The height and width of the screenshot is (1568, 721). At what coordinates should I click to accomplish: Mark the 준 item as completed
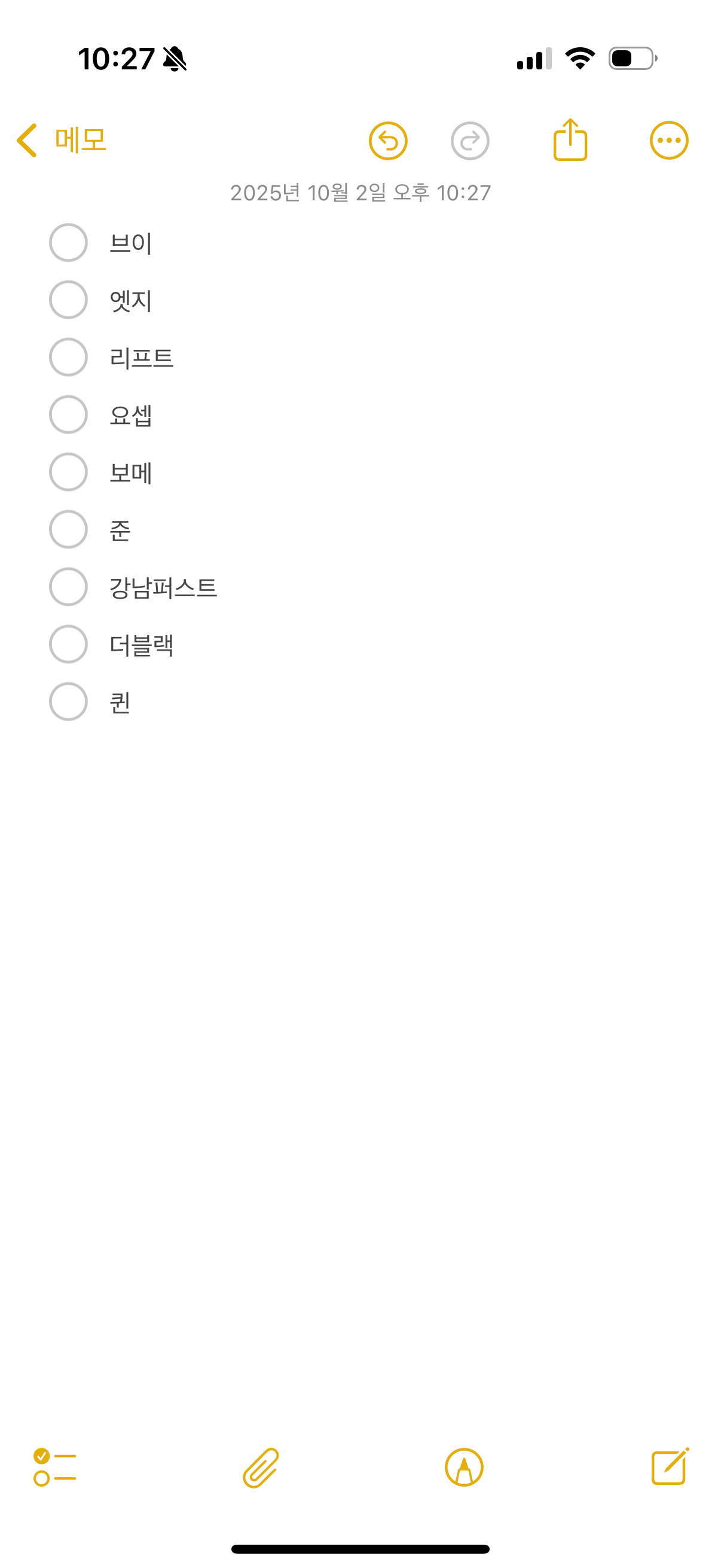click(68, 530)
